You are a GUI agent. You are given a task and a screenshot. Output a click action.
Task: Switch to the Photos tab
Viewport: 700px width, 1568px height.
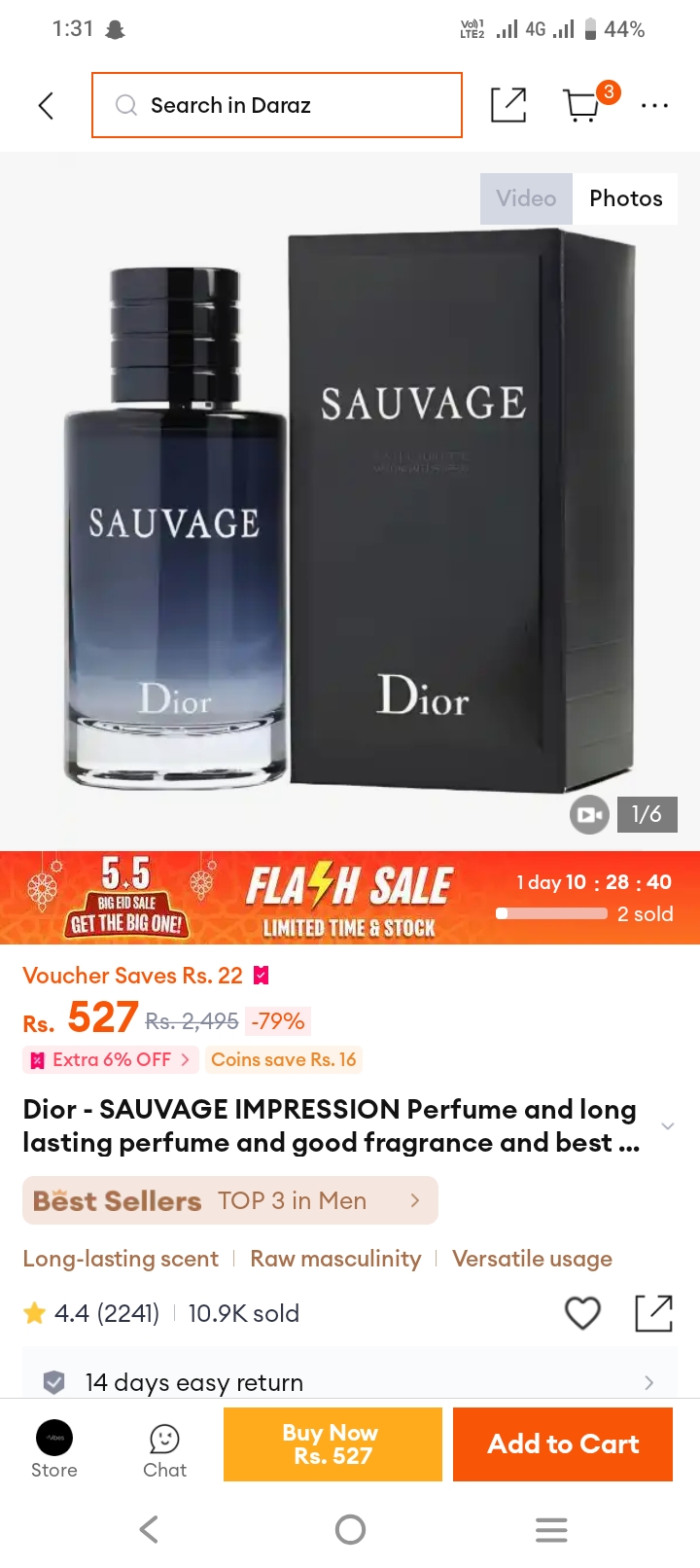pos(625,198)
